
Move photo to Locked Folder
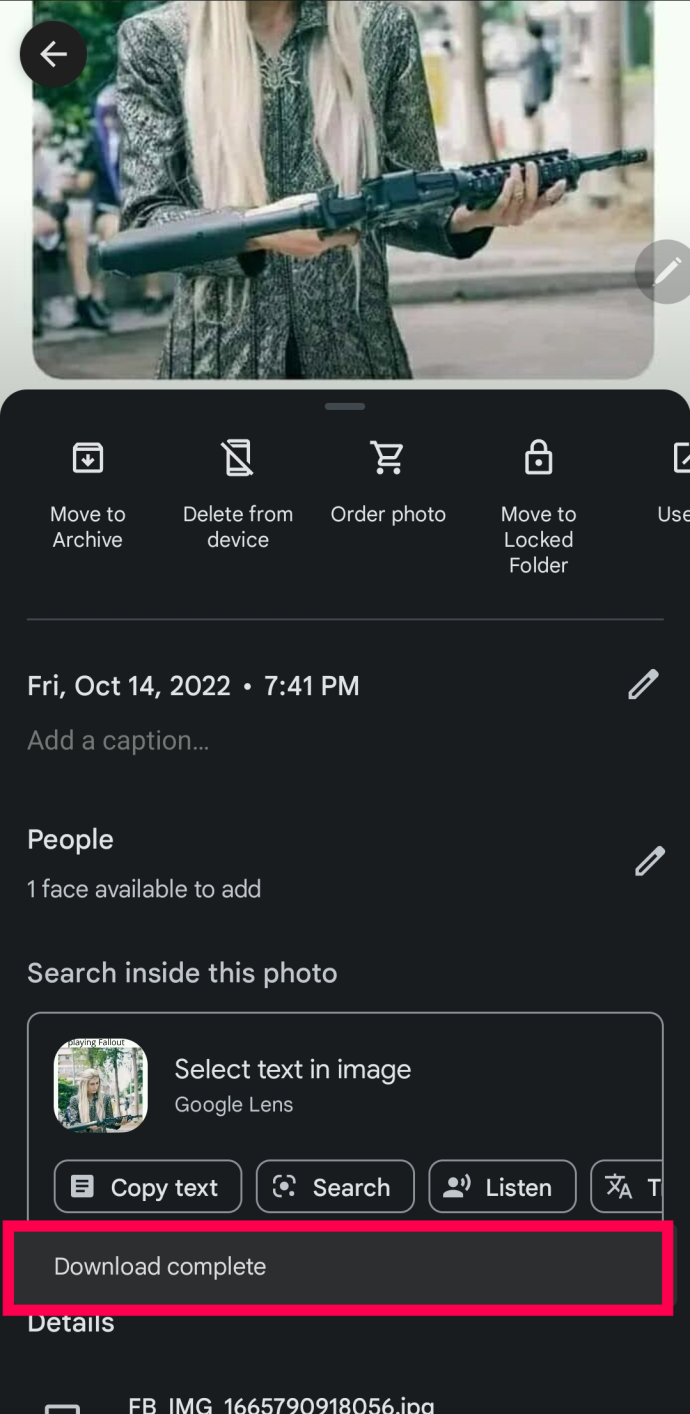tap(538, 508)
